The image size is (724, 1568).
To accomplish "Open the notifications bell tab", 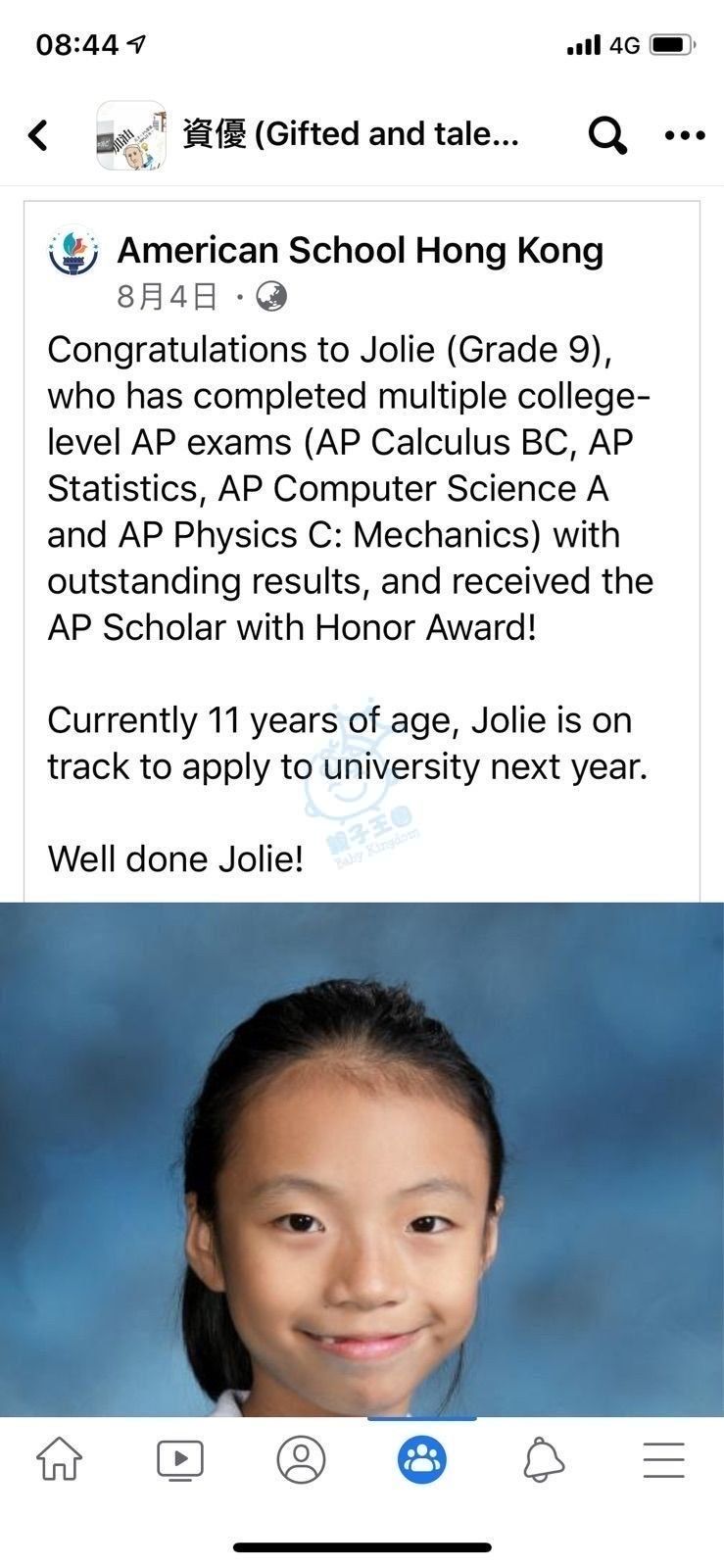I will click(543, 1459).
